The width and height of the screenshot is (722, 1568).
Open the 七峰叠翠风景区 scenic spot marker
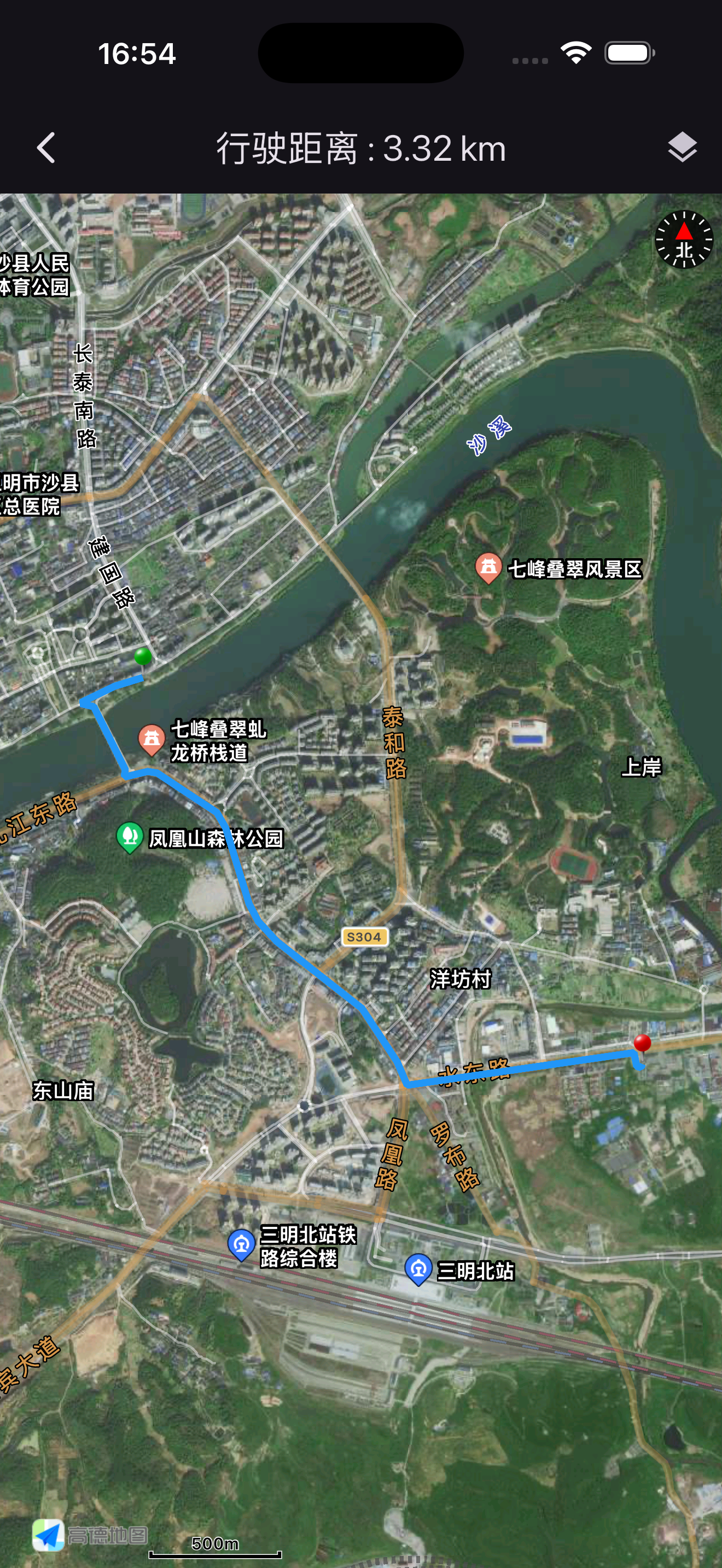tap(488, 568)
